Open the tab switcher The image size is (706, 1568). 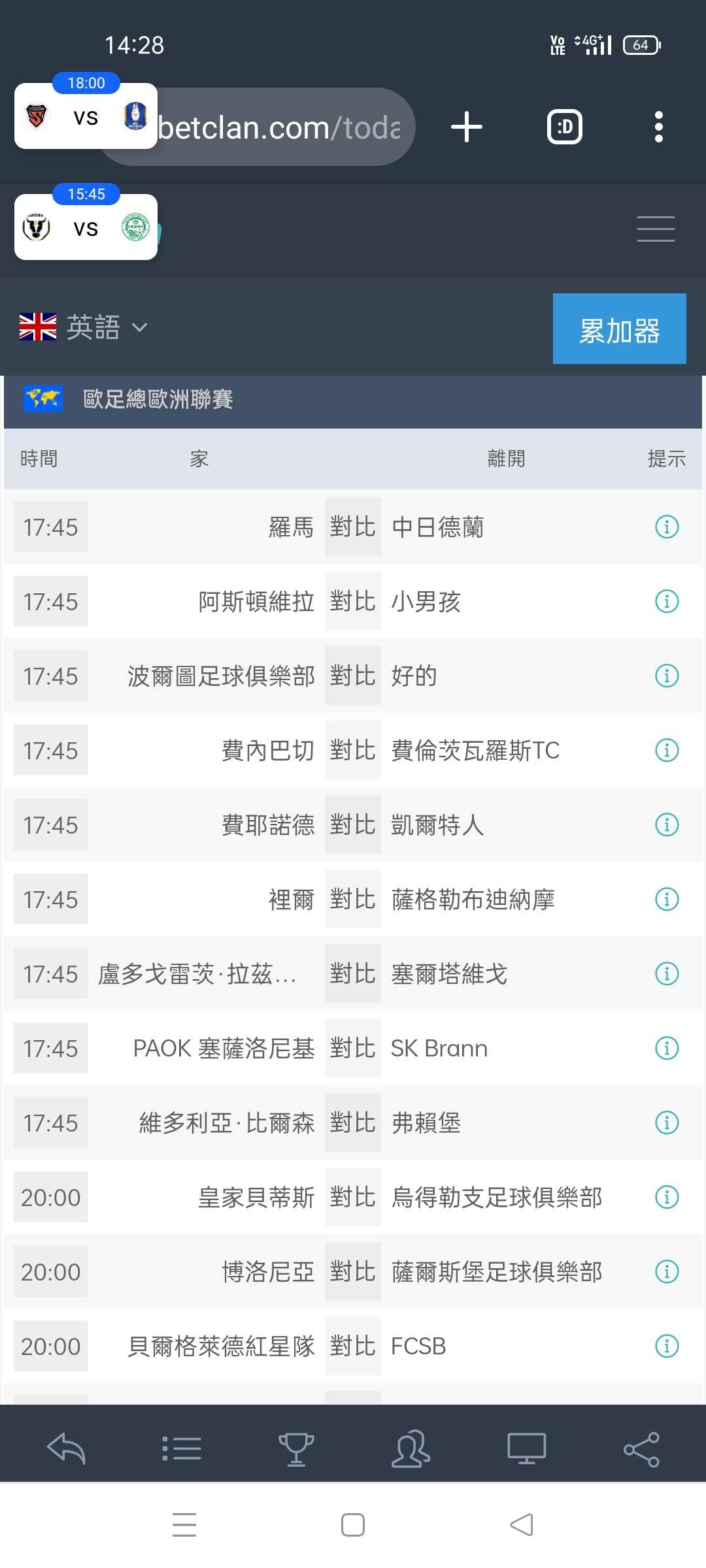pos(564,127)
